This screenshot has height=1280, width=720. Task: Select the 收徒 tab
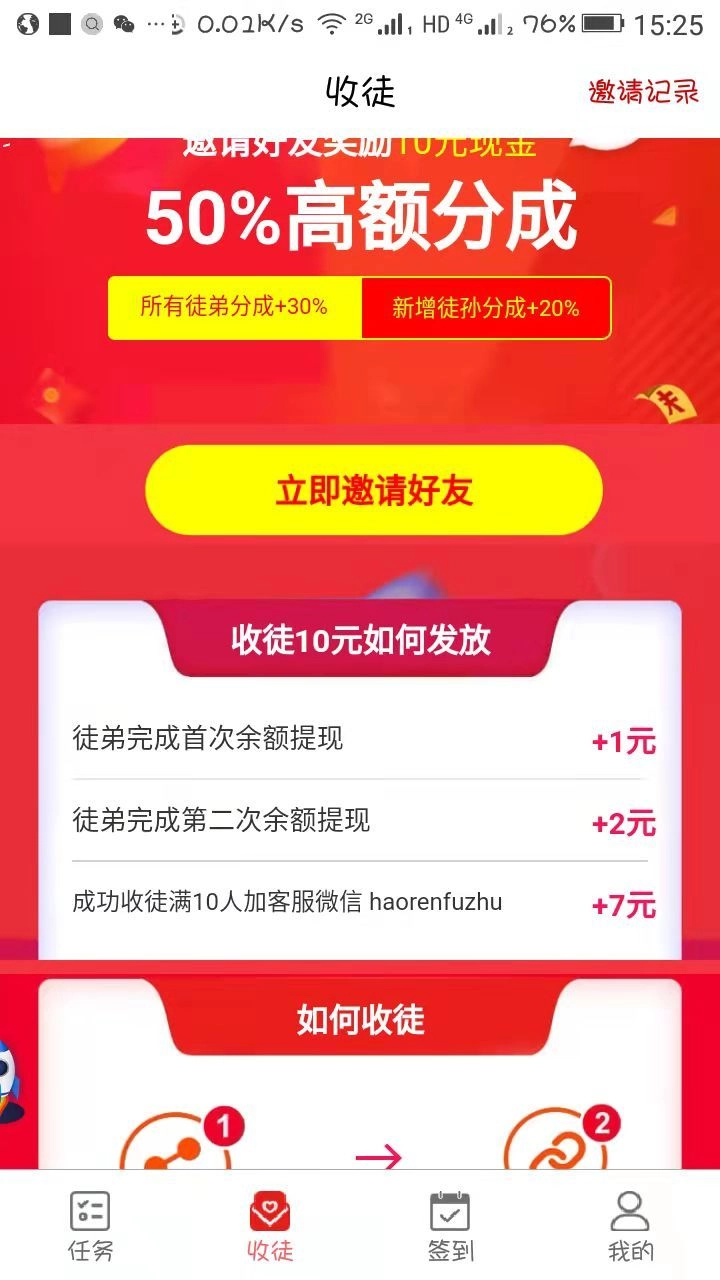(x=270, y=1226)
